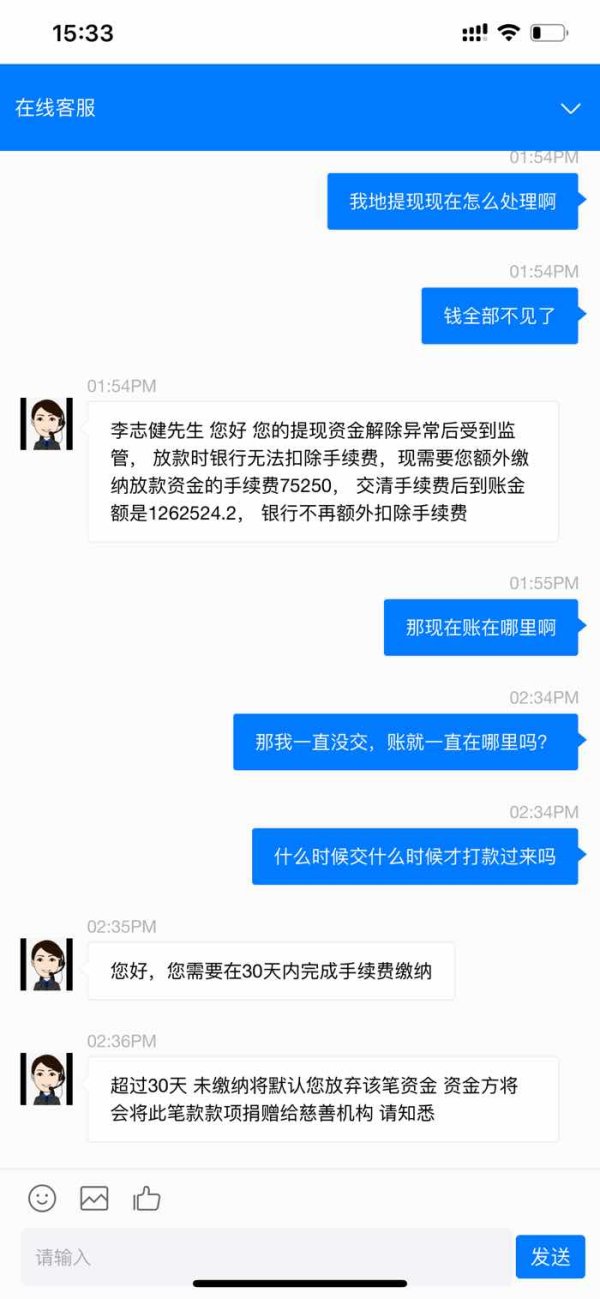Rate the service with the thumbs-up icon
This screenshot has height=1299, width=600.
(x=147, y=1198)
